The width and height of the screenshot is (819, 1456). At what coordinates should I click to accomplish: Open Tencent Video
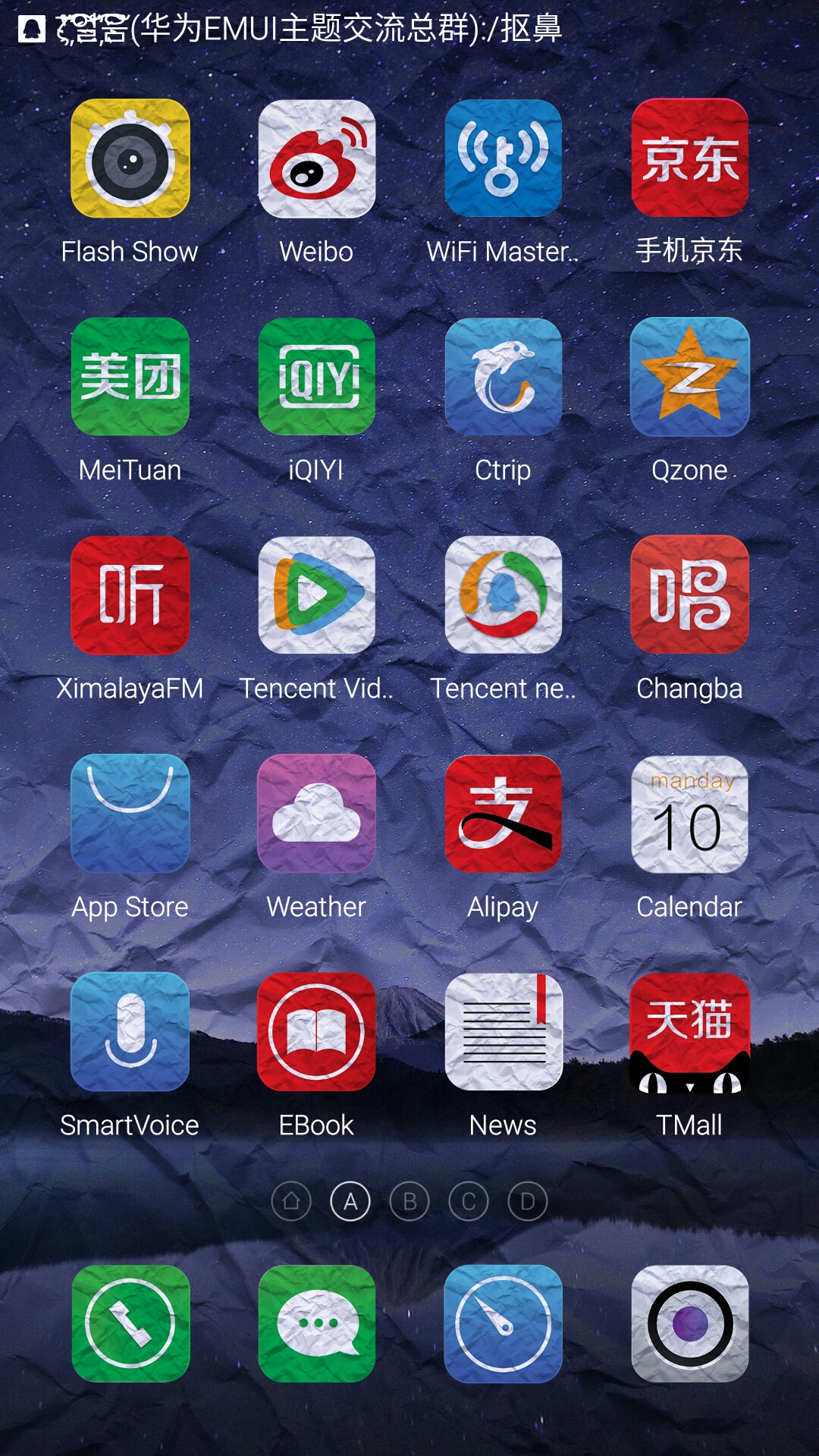click(316, 595)
